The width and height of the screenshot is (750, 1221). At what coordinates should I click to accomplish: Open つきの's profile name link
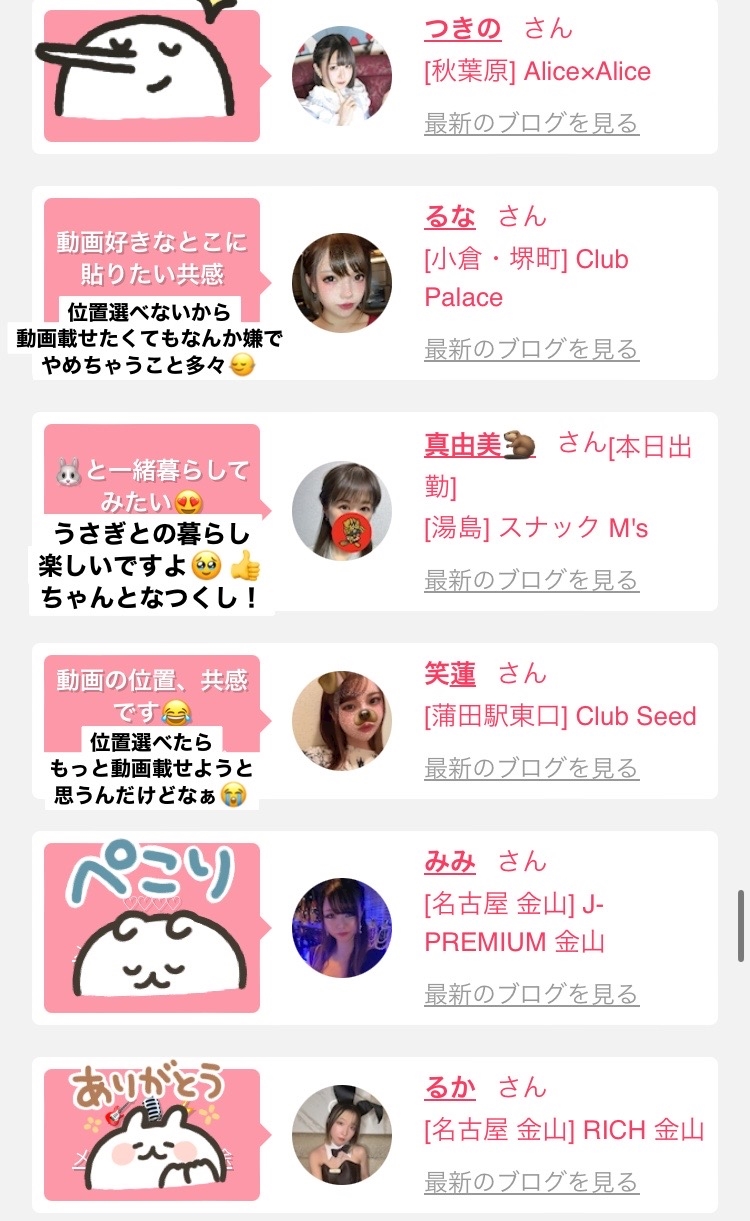click(x=463, y=28)
